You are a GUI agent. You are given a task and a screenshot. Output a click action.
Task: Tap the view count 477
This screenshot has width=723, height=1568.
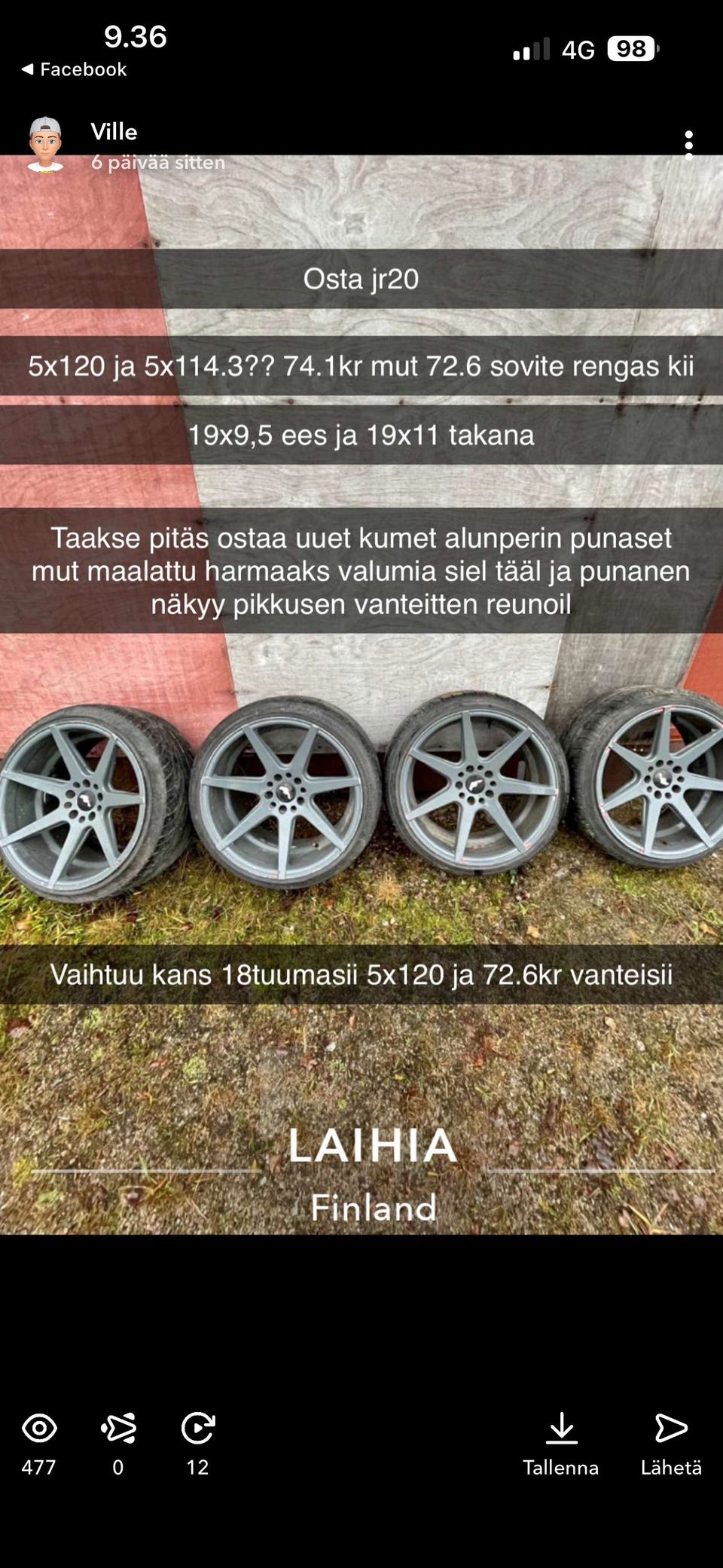point(38,1467)
